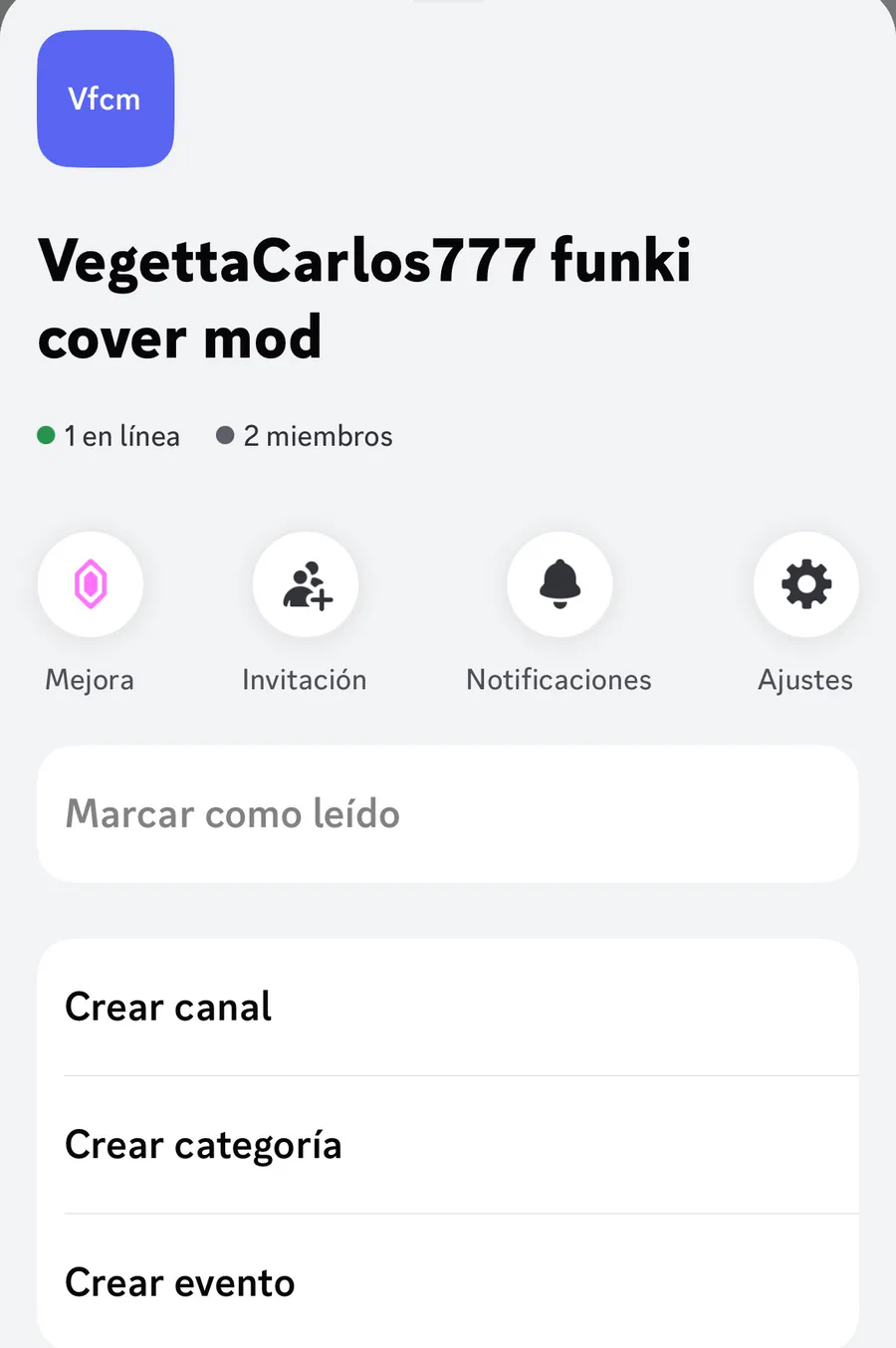This screenshot has width=896, height=1348.
Task: Tap Crear categoría
Action: click(x=447, y=1145)
